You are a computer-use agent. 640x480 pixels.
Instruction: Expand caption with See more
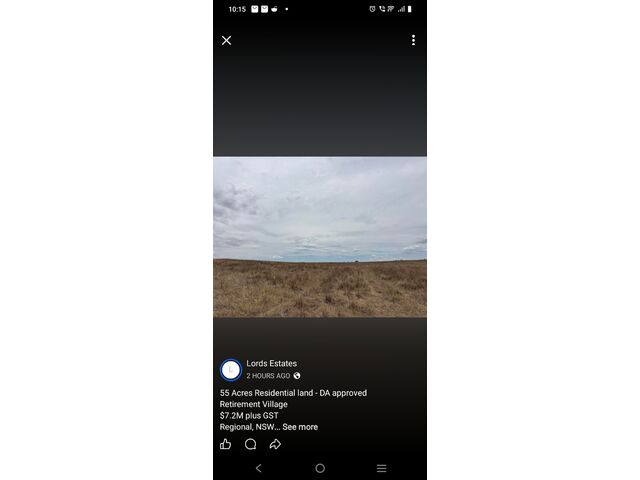click(x=300, y=427)
